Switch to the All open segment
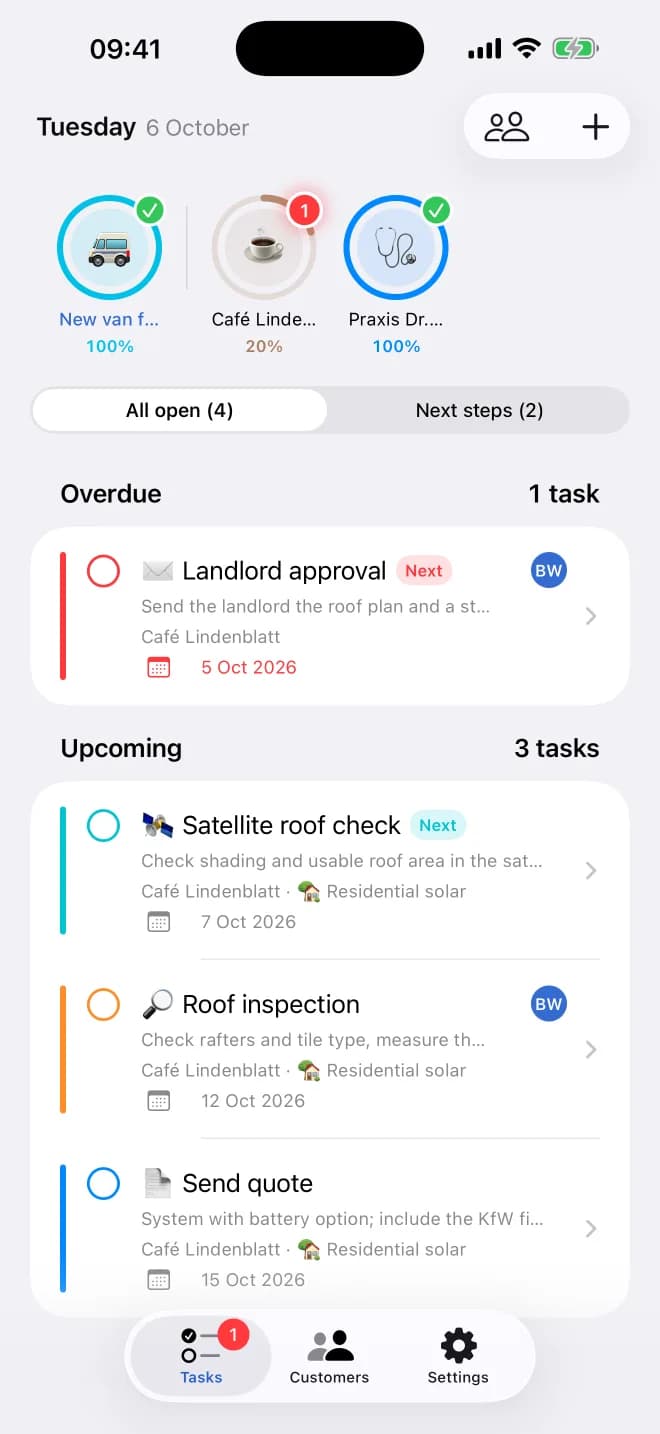The image size is (660, 1434). coord(180,410)
